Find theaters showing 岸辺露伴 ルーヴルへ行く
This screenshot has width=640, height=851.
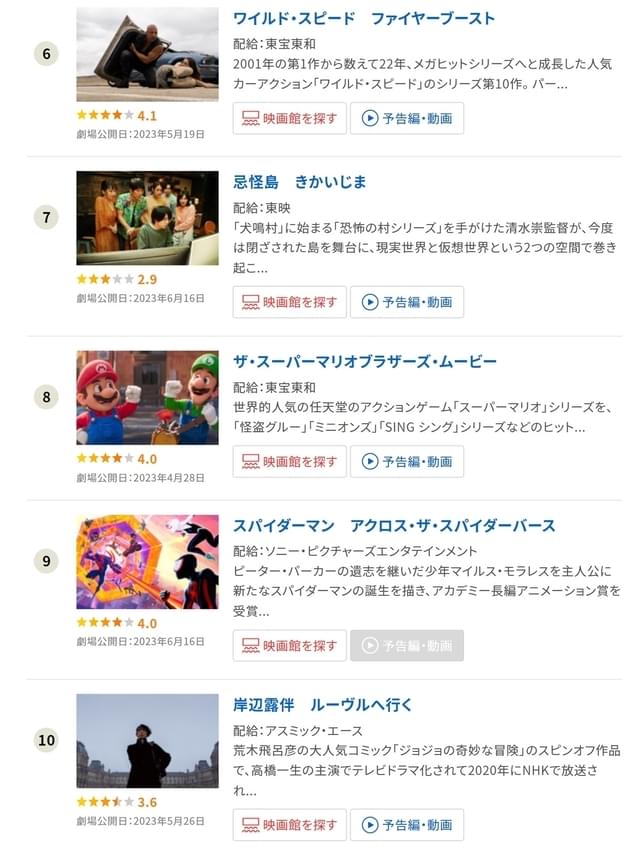[290, 825]
